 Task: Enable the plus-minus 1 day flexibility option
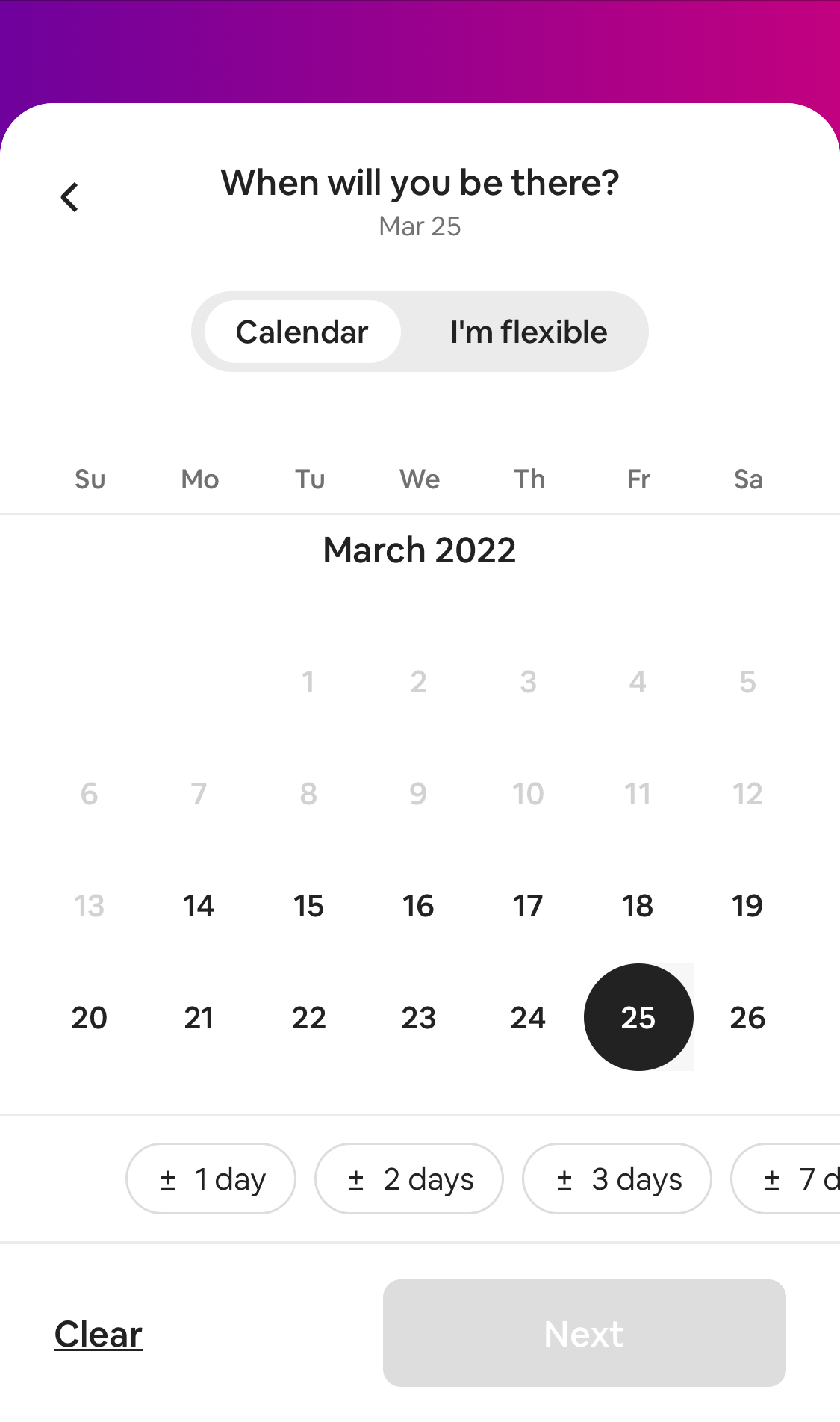tap(211, 1179)
